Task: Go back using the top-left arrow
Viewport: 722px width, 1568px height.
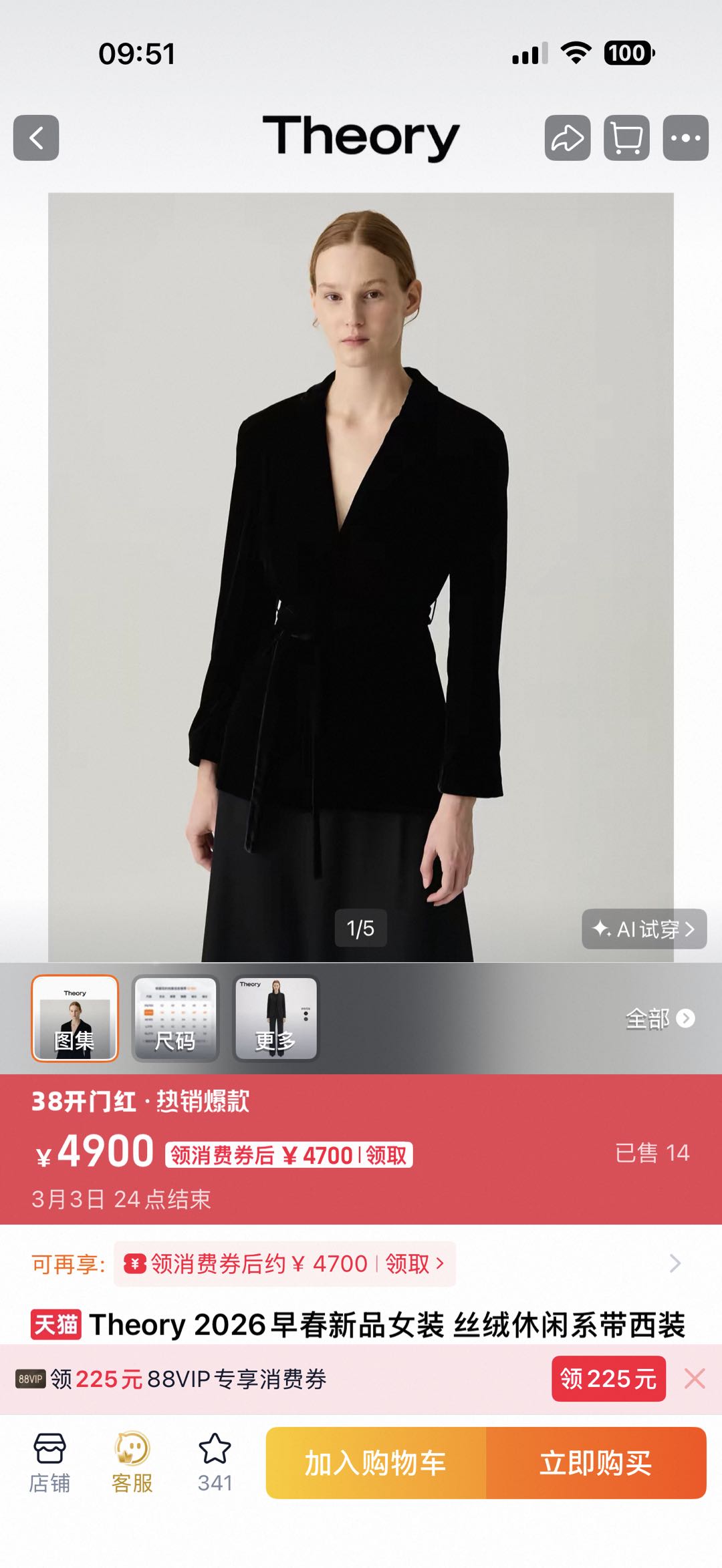Action: pos(36,138)
